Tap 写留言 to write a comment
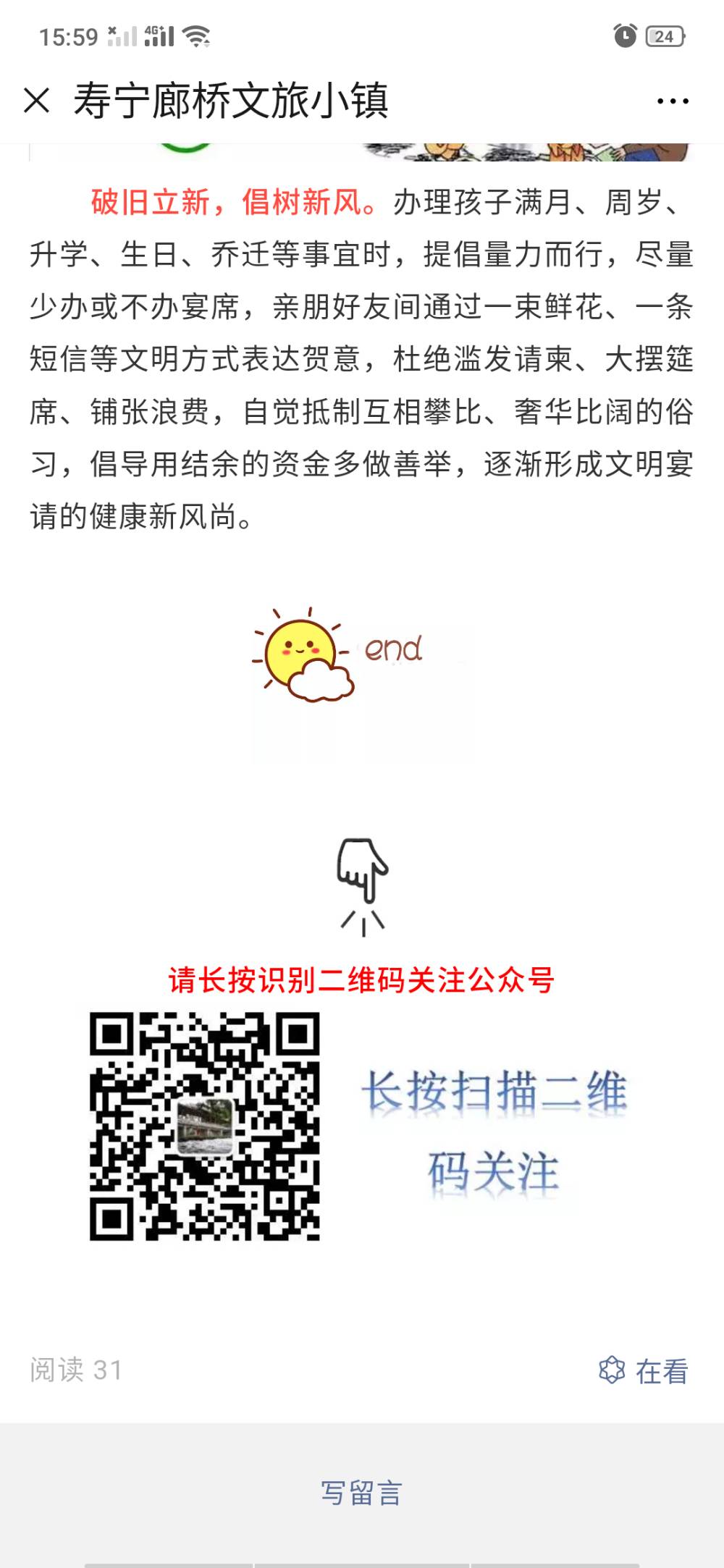Image resolution: width=724 pixels, height=1568 pixels. 361,1493
